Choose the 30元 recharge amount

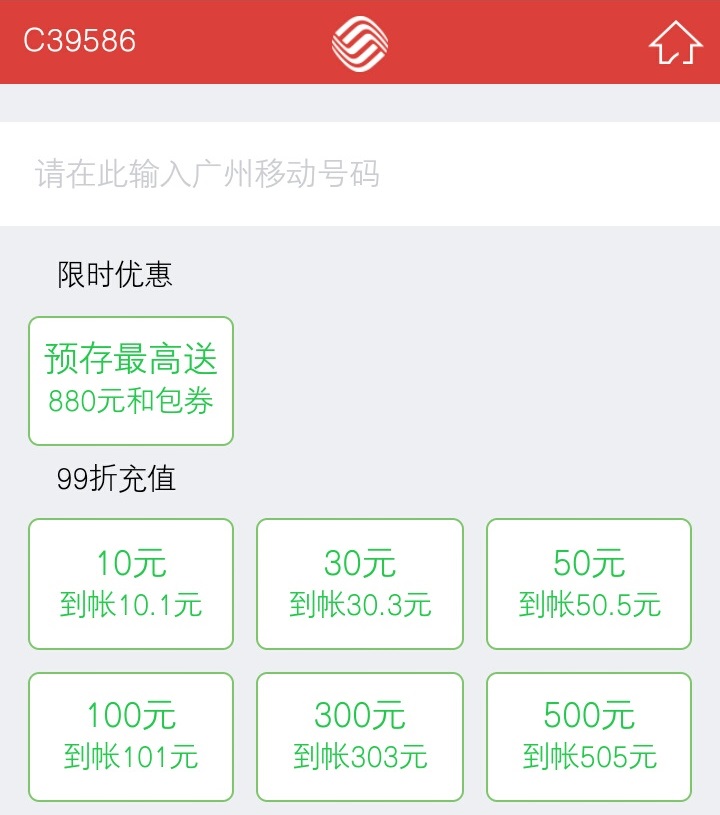[x=360, y=583]
